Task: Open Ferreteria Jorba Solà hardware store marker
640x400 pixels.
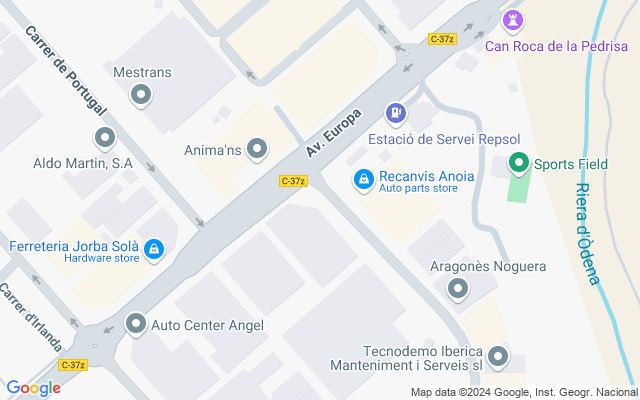Action: [154, 248]
